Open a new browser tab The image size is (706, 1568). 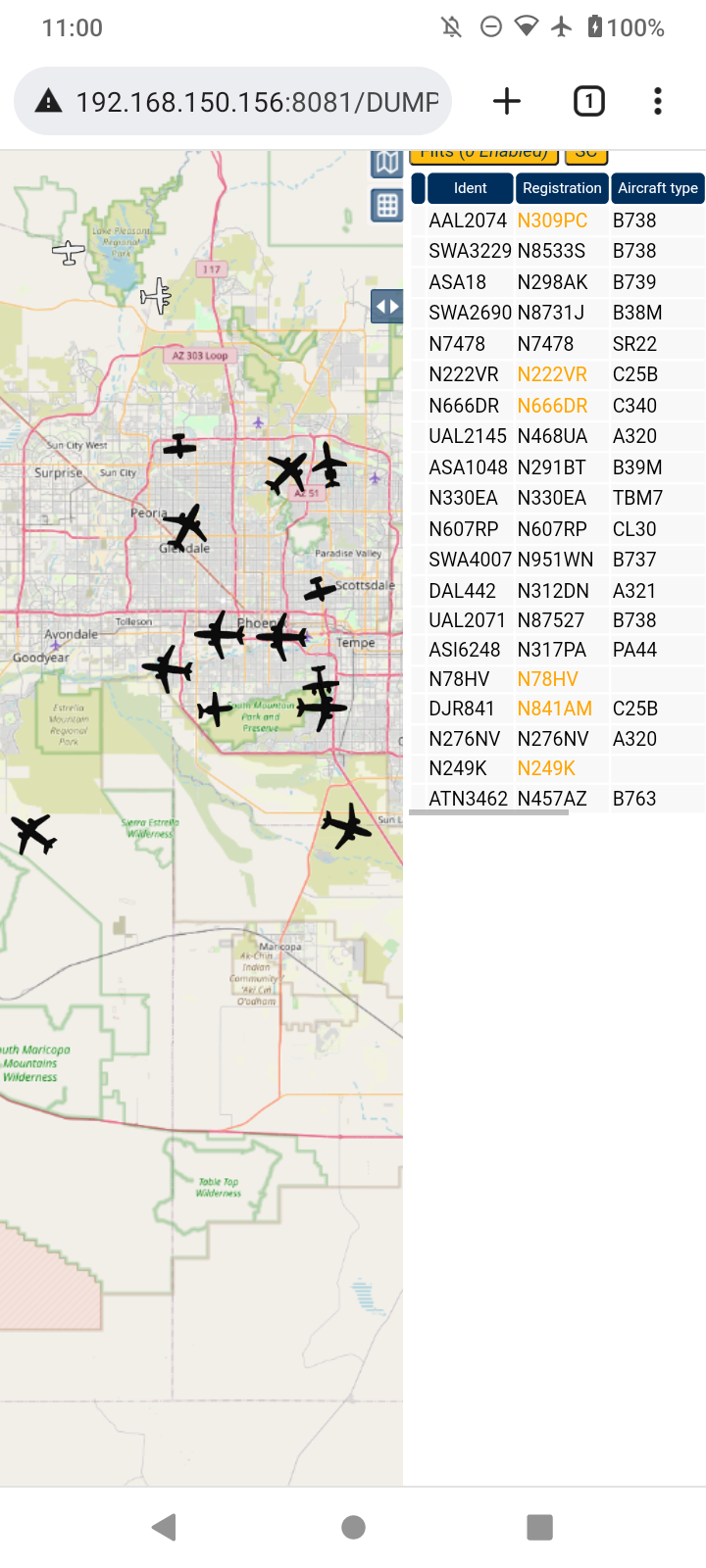507,101
